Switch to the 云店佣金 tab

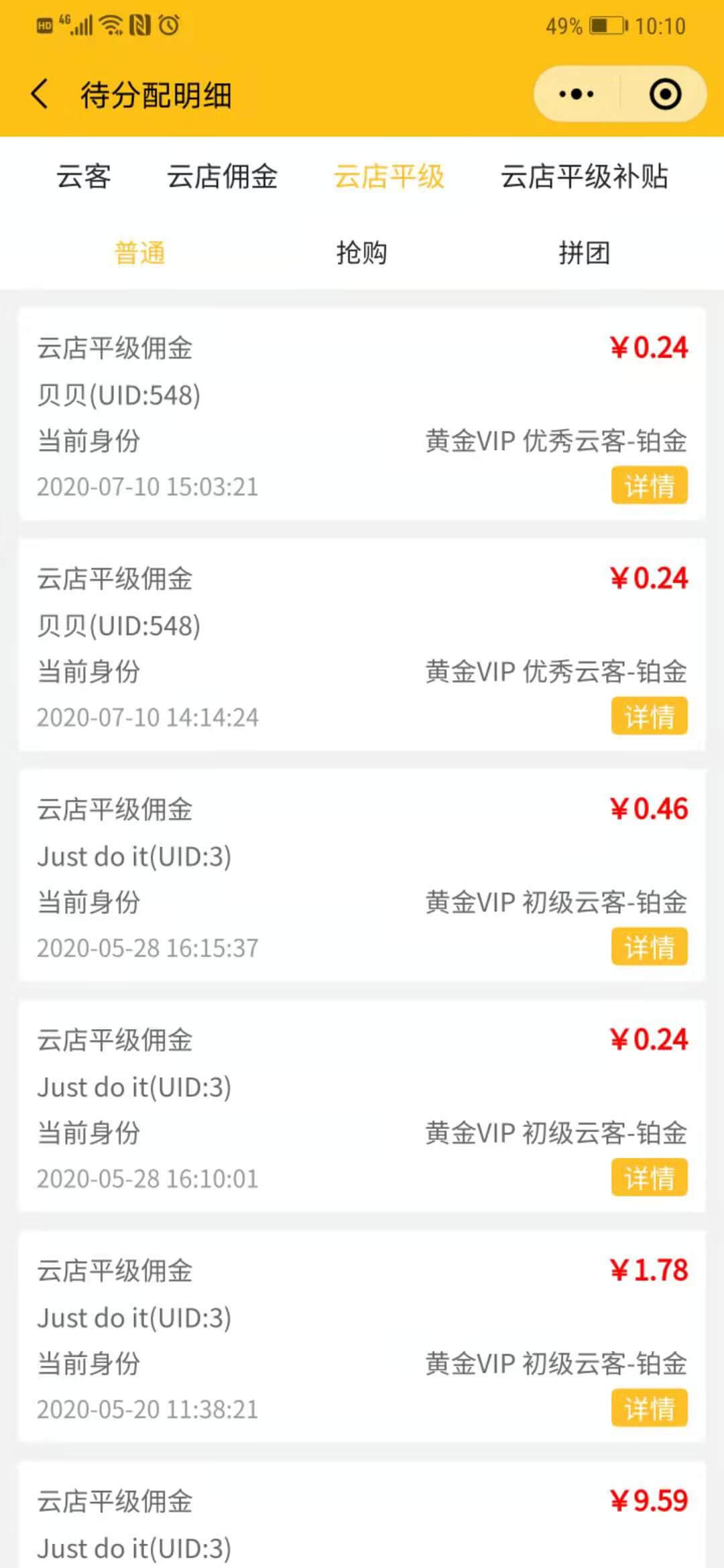pyautogui.click(x=222, y=177)
